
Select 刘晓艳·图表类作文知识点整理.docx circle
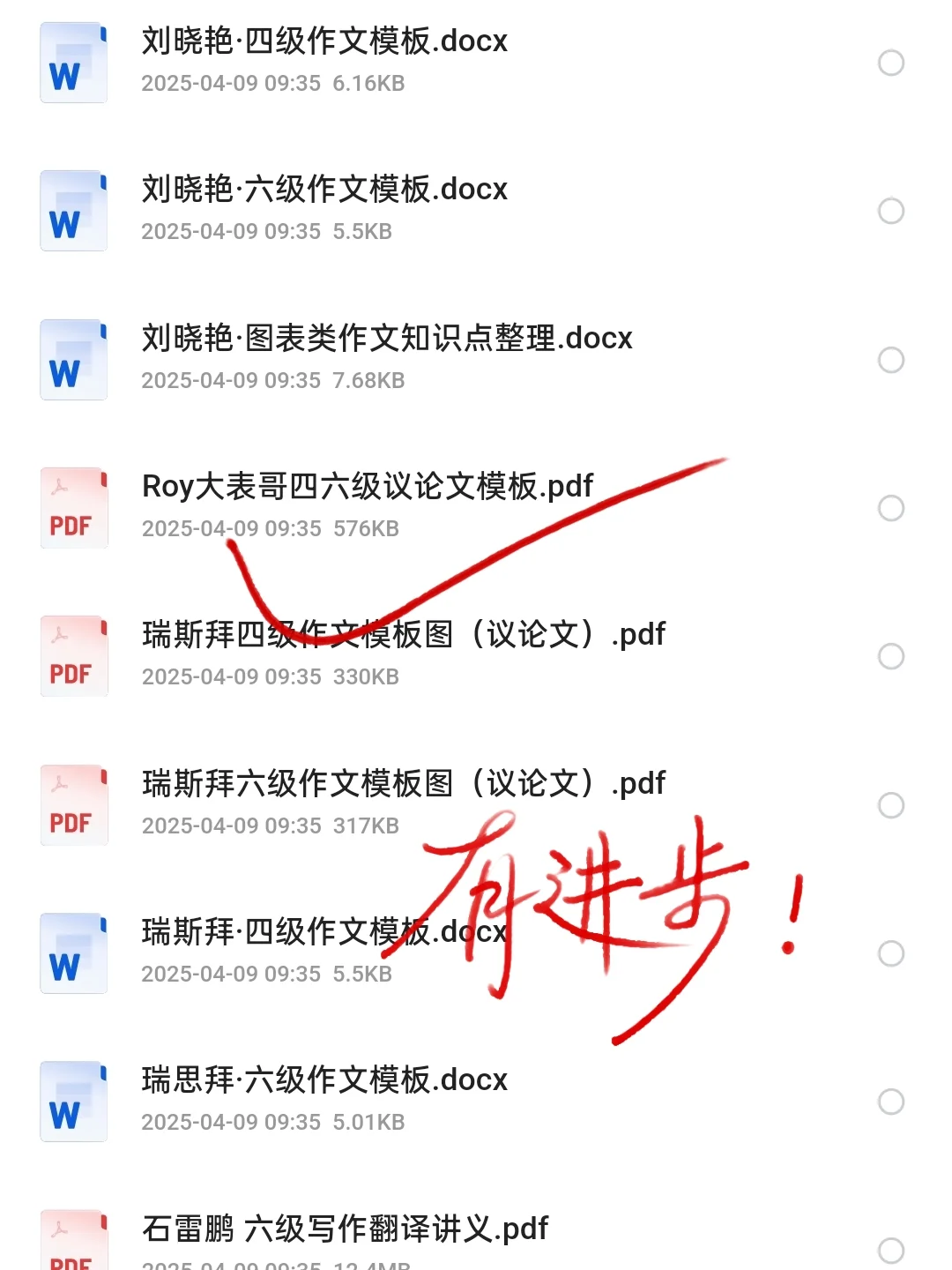[891, 360]
